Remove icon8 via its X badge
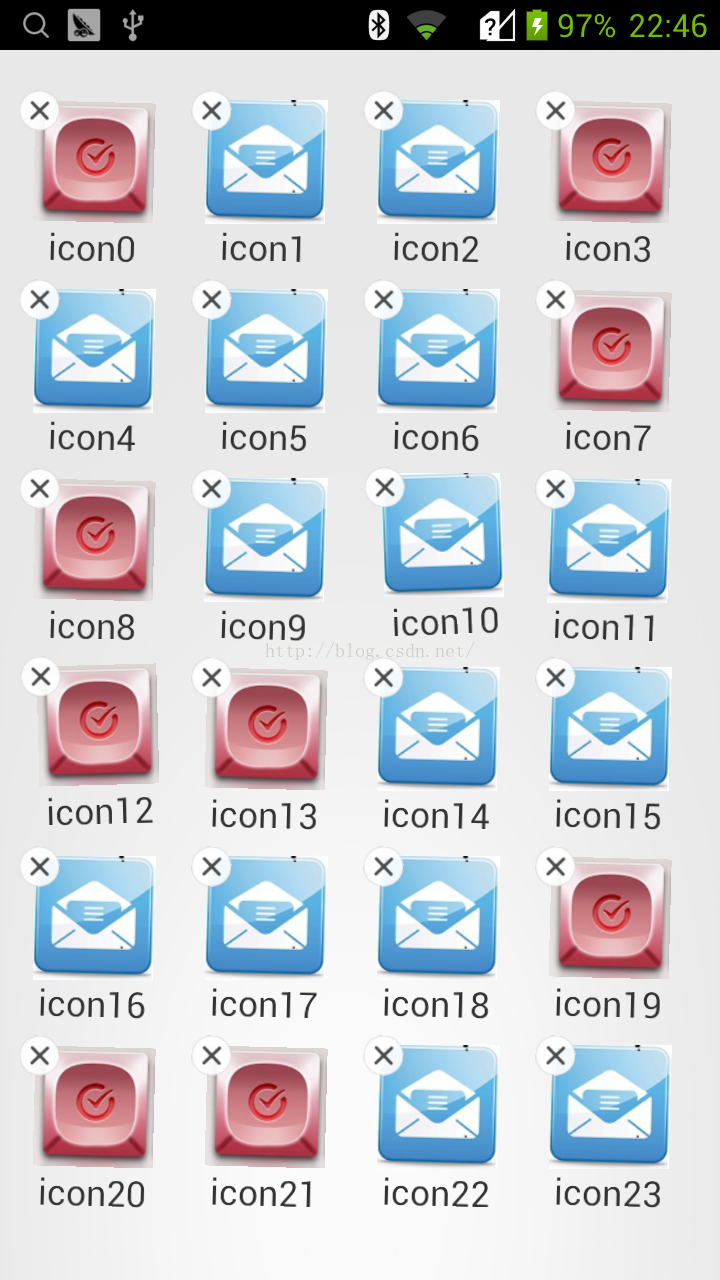The height and width of the screenshot is (1280, 720). click(40, 488)
